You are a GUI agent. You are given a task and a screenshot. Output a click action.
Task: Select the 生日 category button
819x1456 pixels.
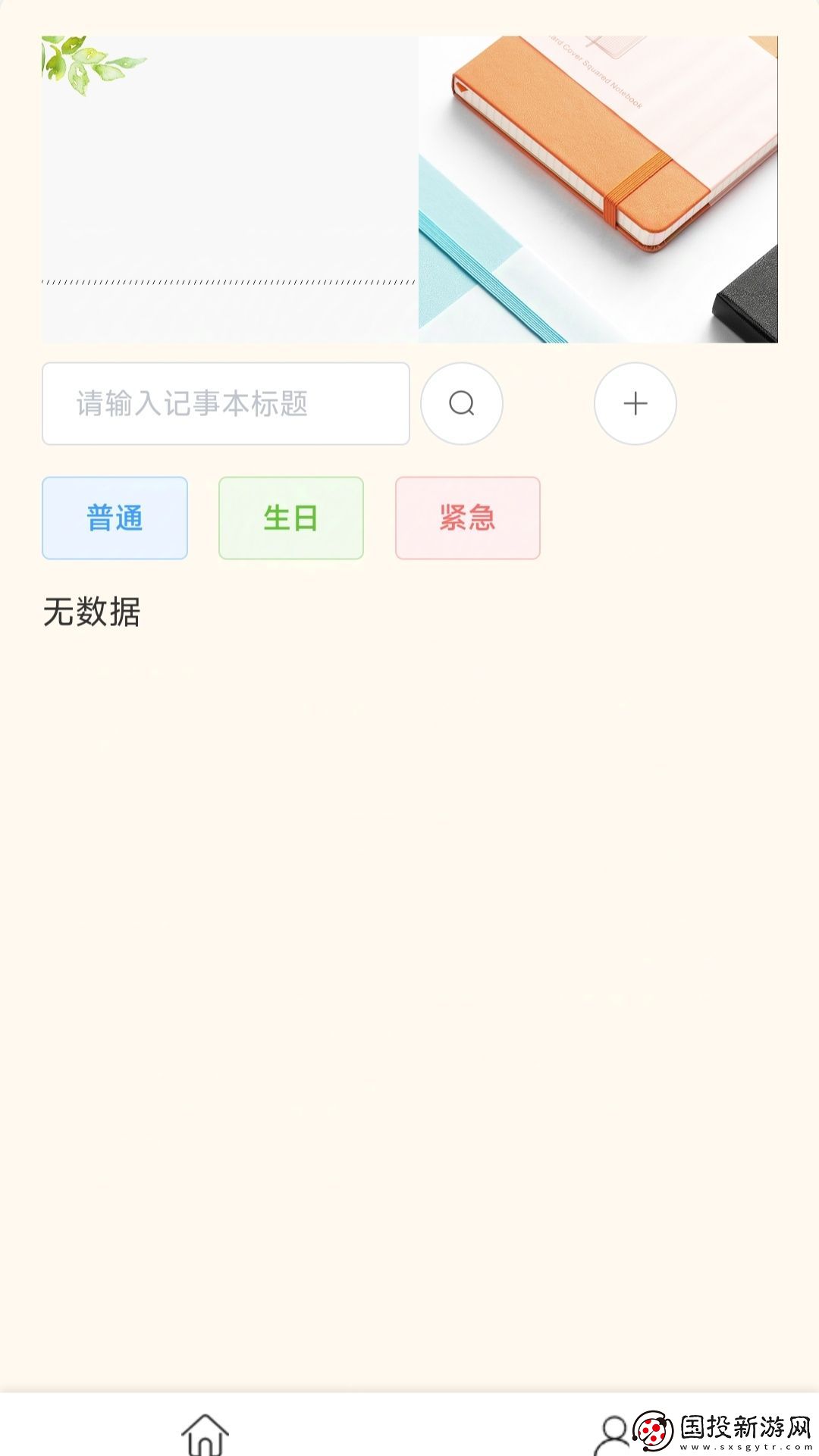coord(291,518)
